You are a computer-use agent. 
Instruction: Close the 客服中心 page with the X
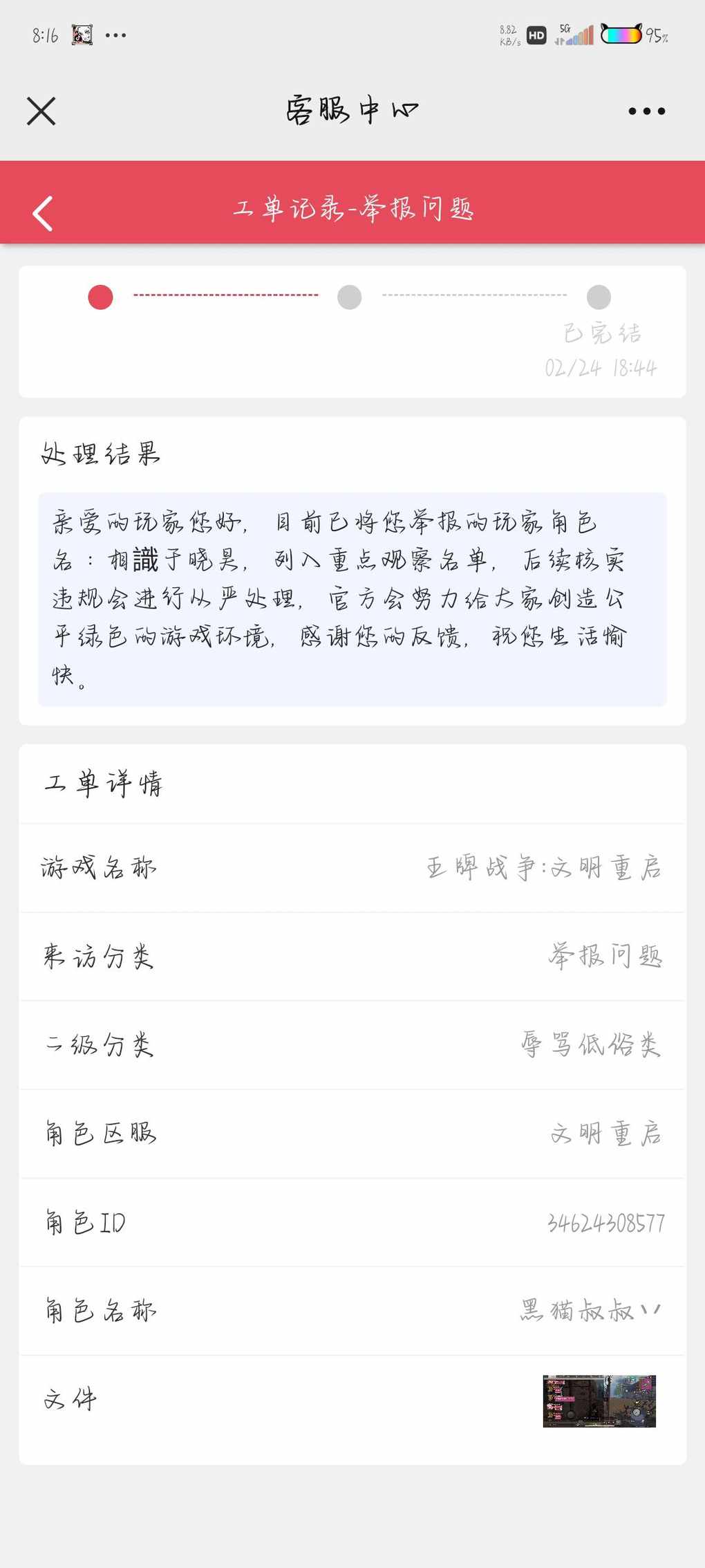pyautogui.click(x=41, y=111)
